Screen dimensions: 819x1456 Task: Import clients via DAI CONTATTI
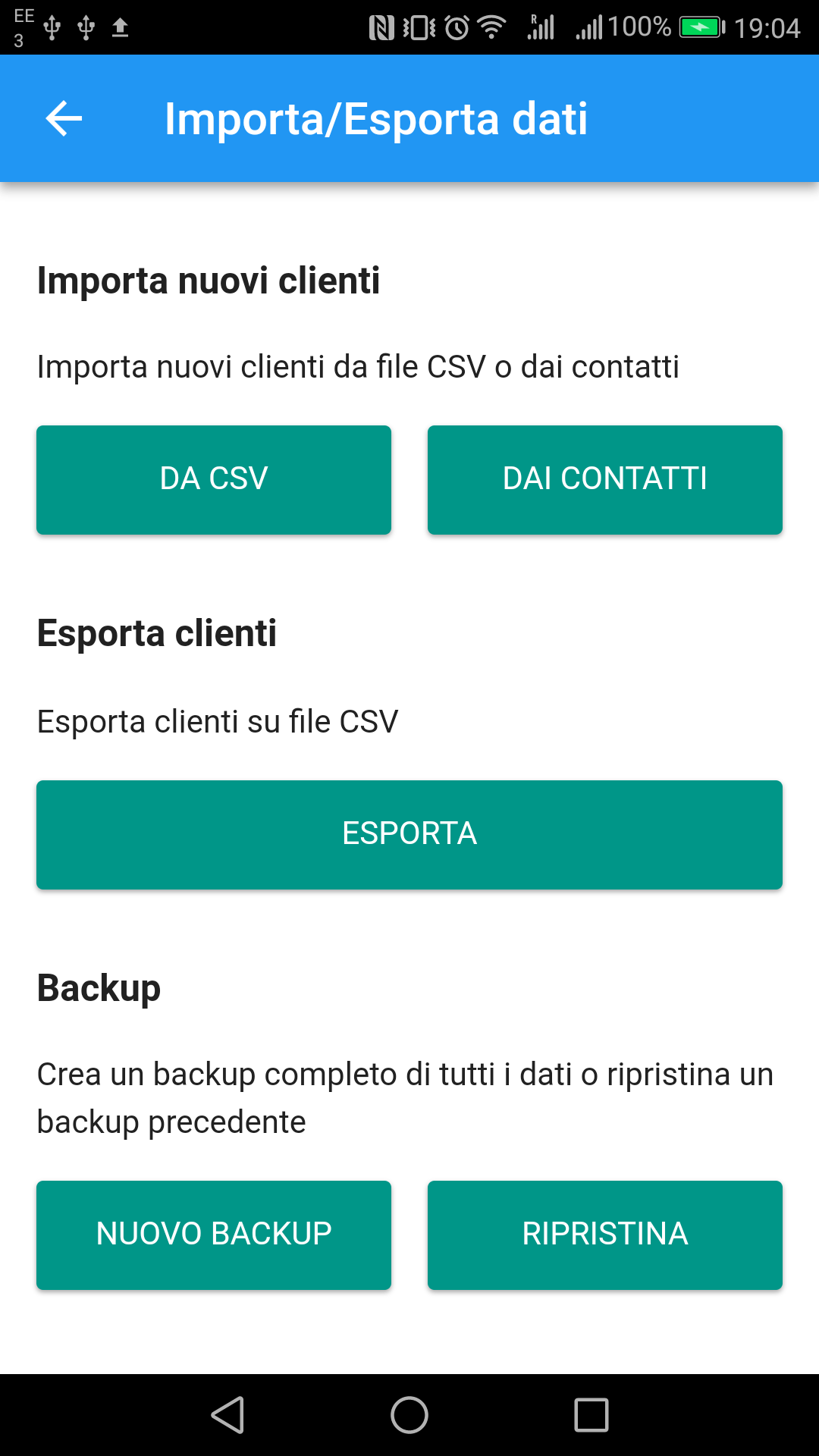pos(605,479)
